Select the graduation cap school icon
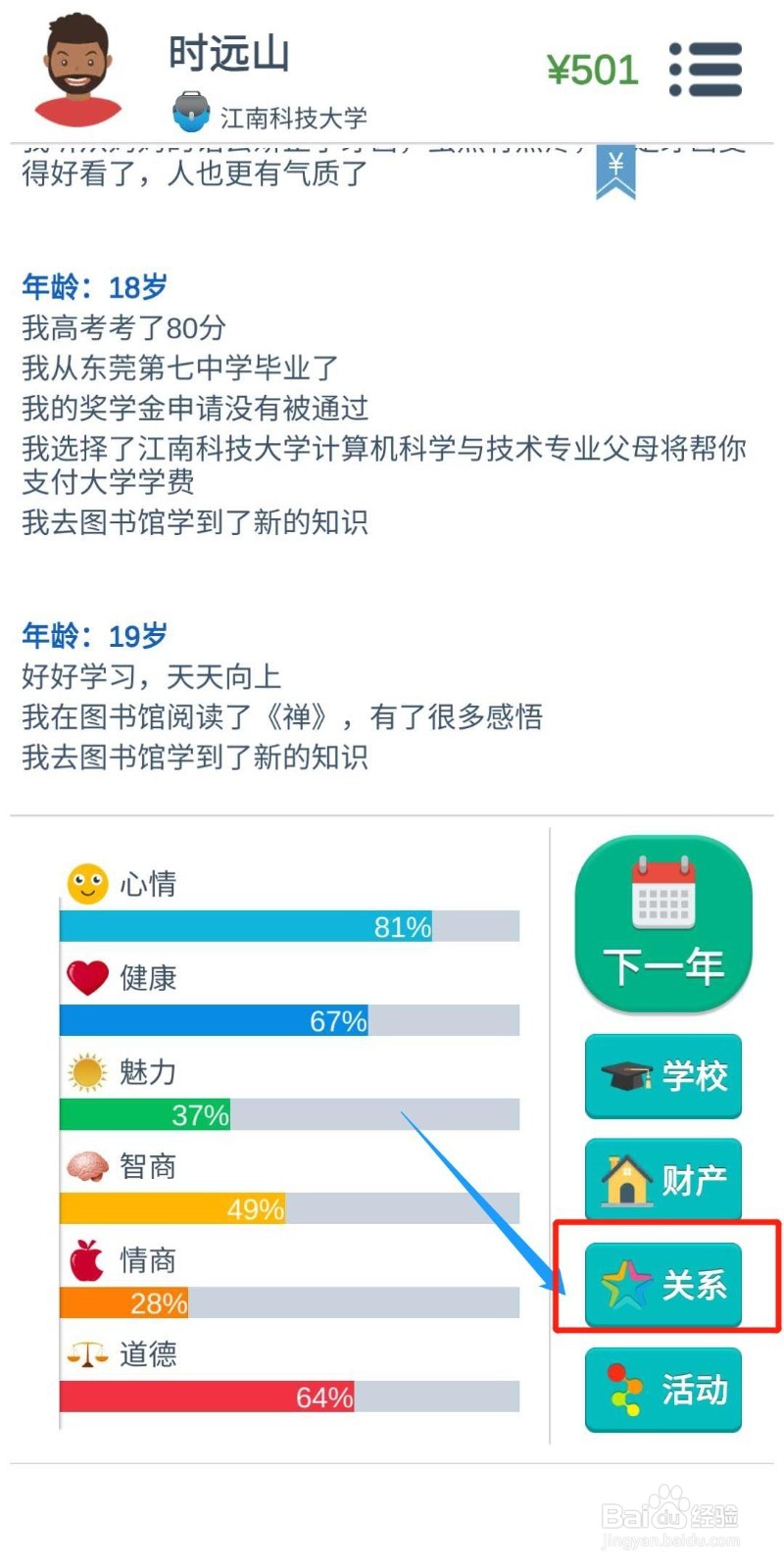 point(628,1076)
